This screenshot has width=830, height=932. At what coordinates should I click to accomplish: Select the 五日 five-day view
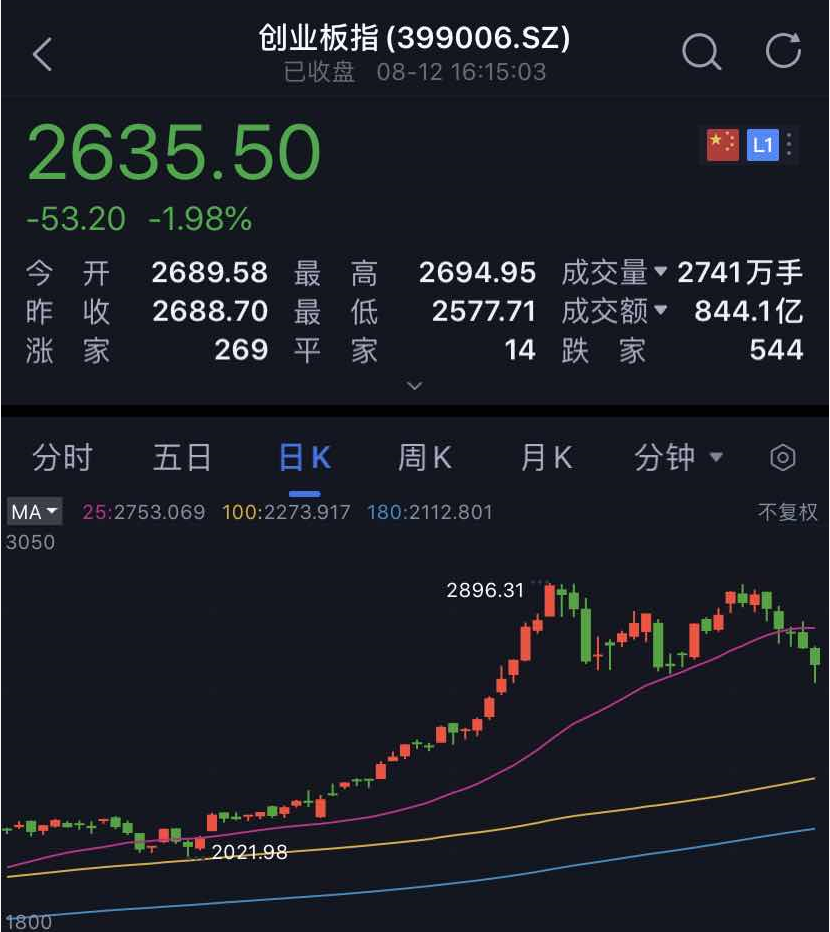(180, 457)
